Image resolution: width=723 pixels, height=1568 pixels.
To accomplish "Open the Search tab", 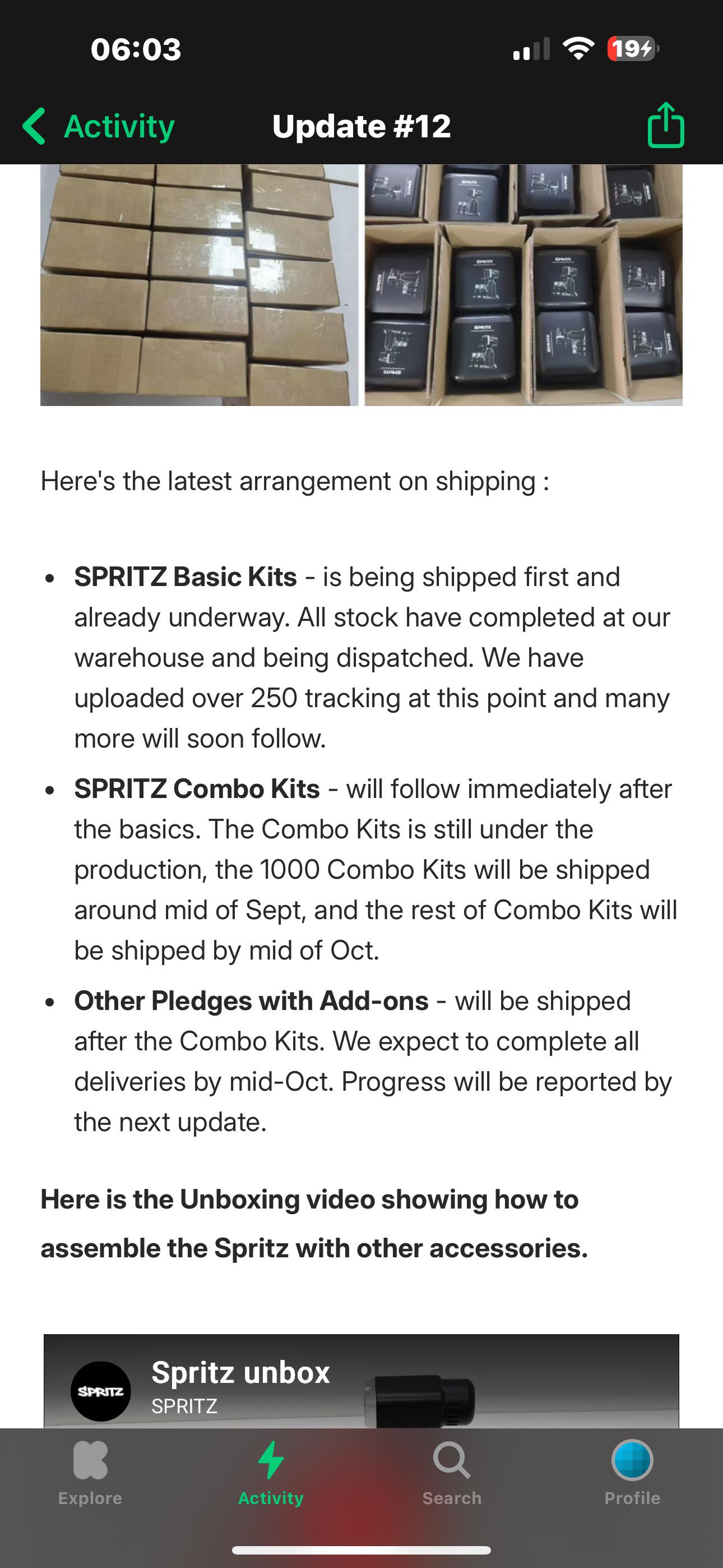I will pos(452,1473).
